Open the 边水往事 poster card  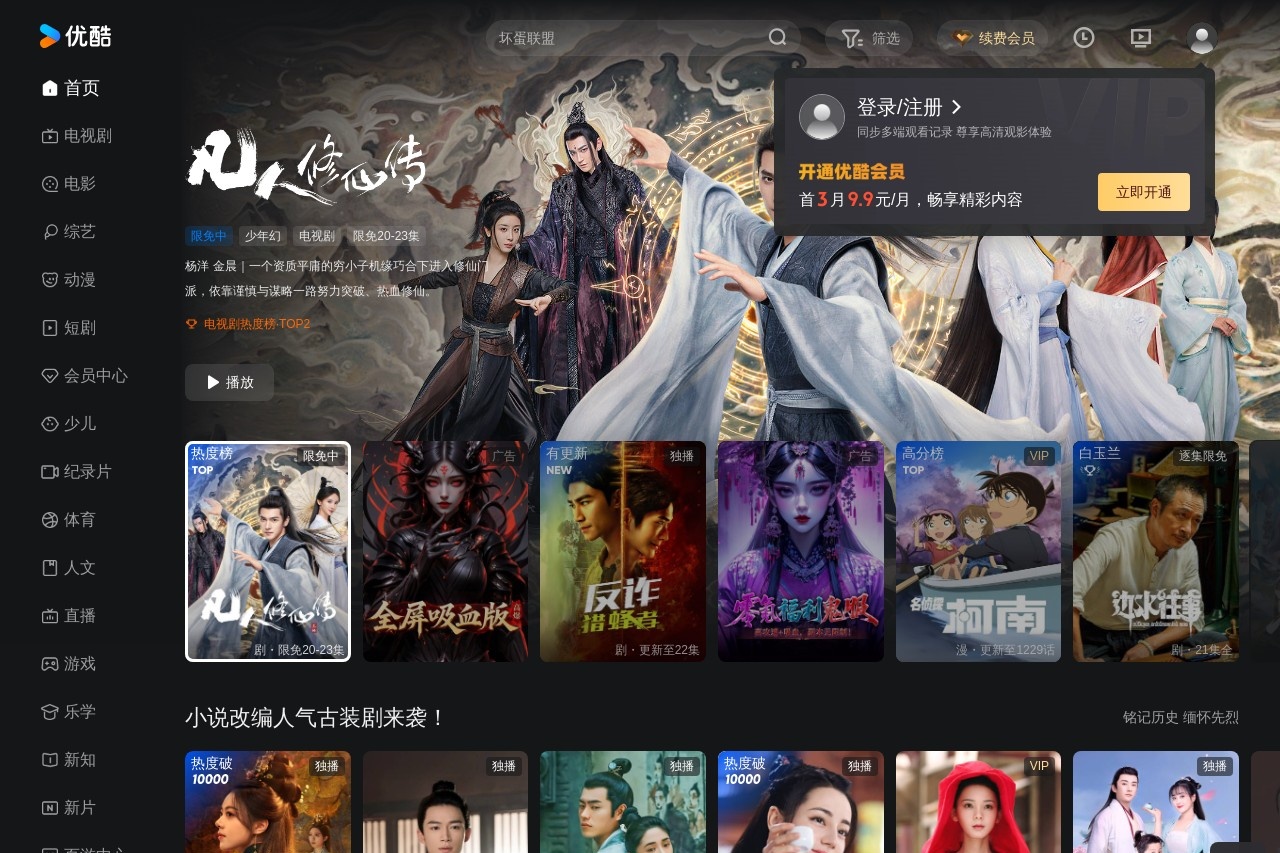(1155, 551)
